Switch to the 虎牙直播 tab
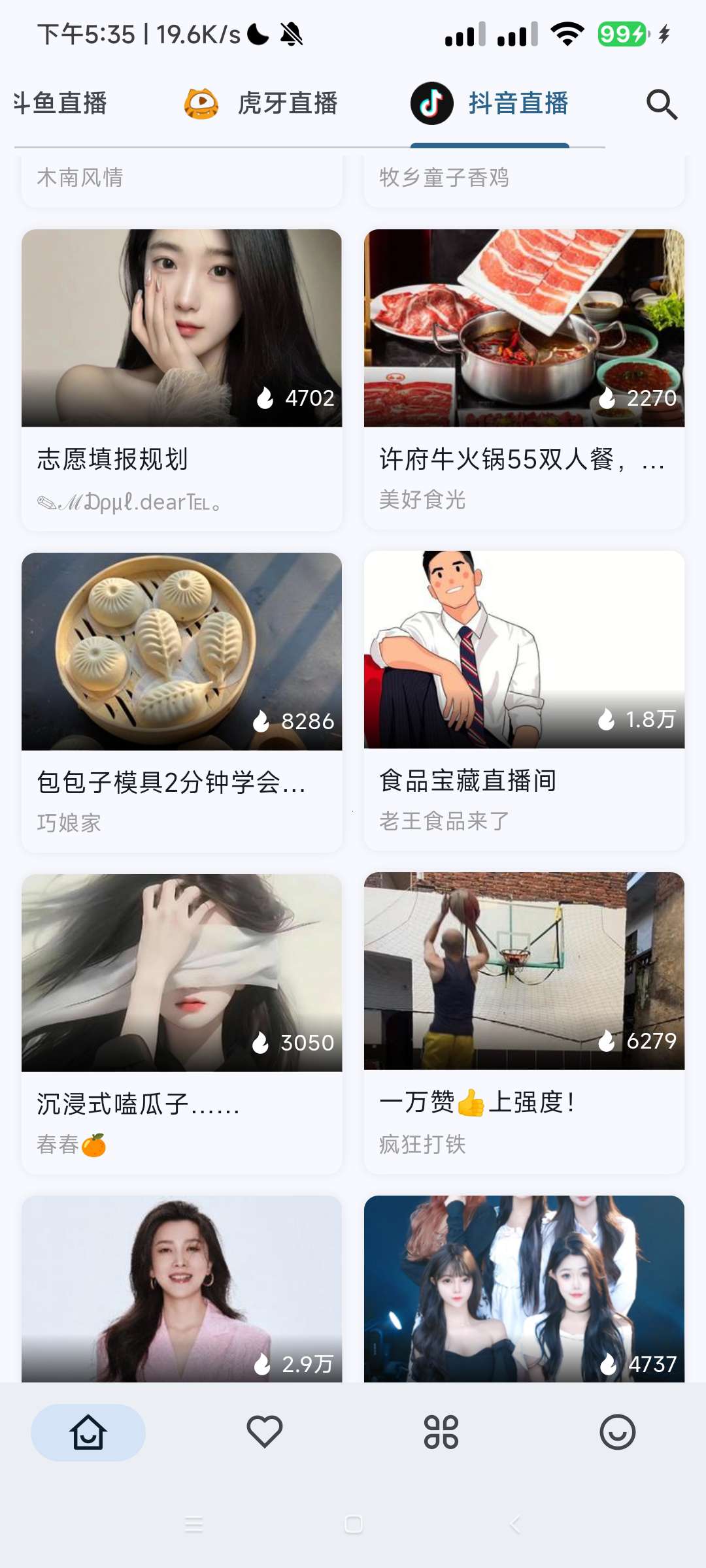The image size is (706, 1568). click(261, 104)
